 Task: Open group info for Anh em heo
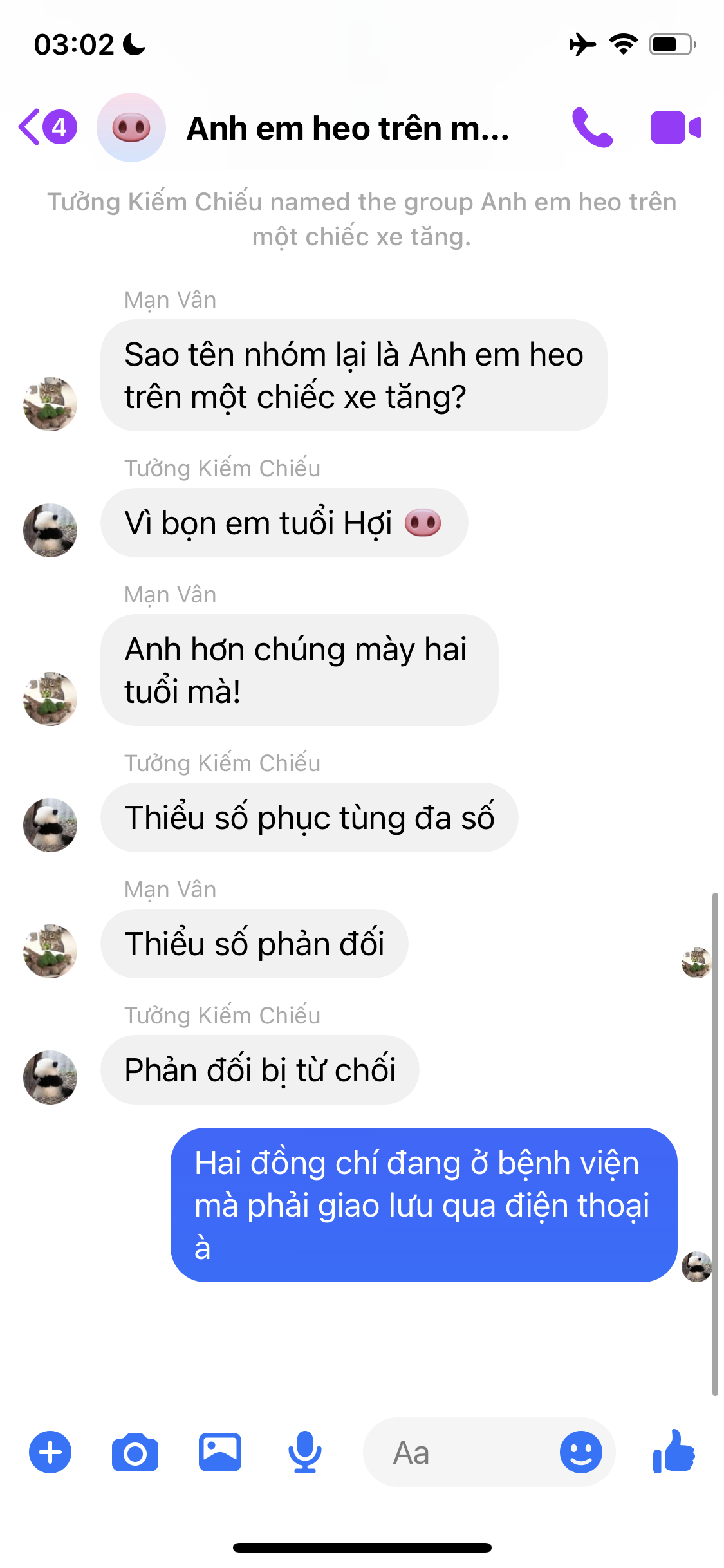348,128
